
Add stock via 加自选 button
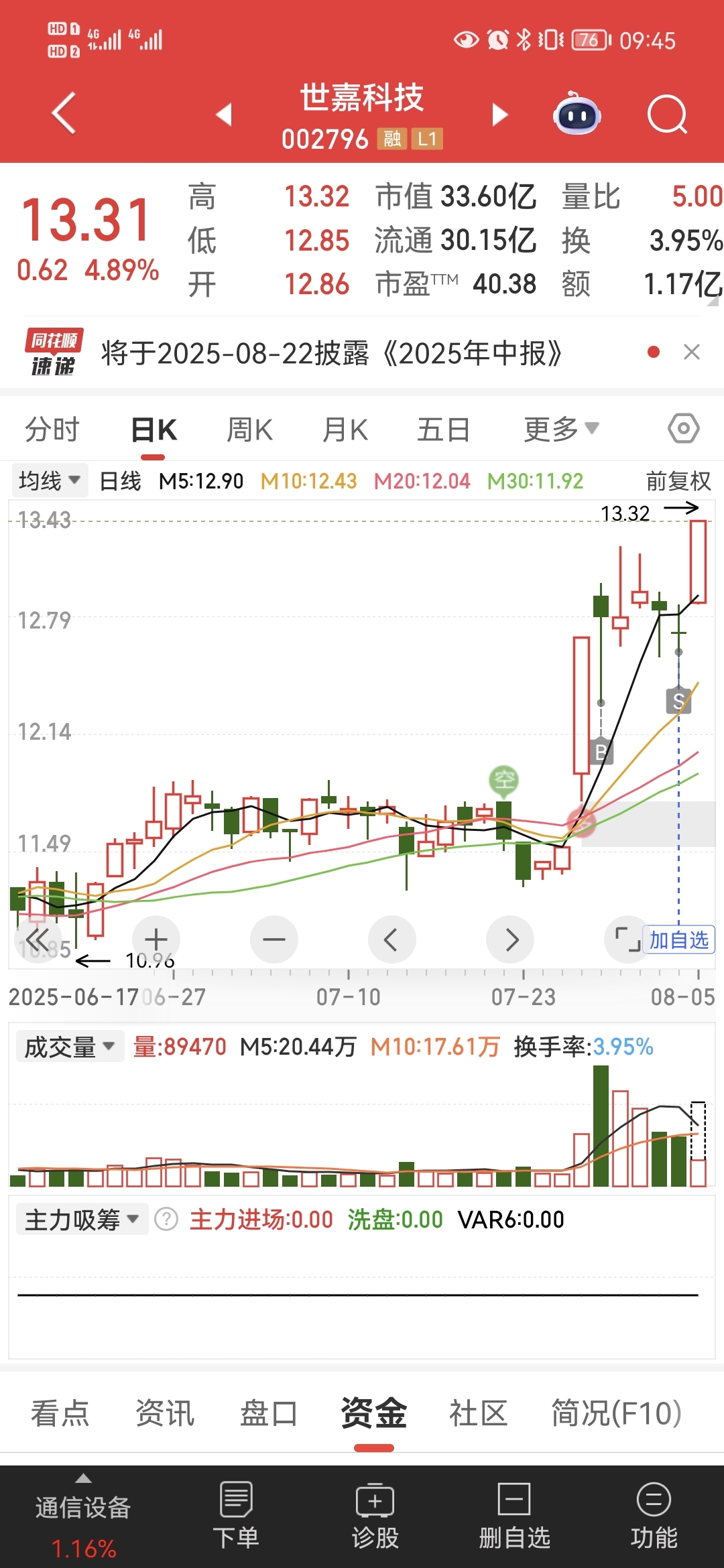tap(678, 939)
